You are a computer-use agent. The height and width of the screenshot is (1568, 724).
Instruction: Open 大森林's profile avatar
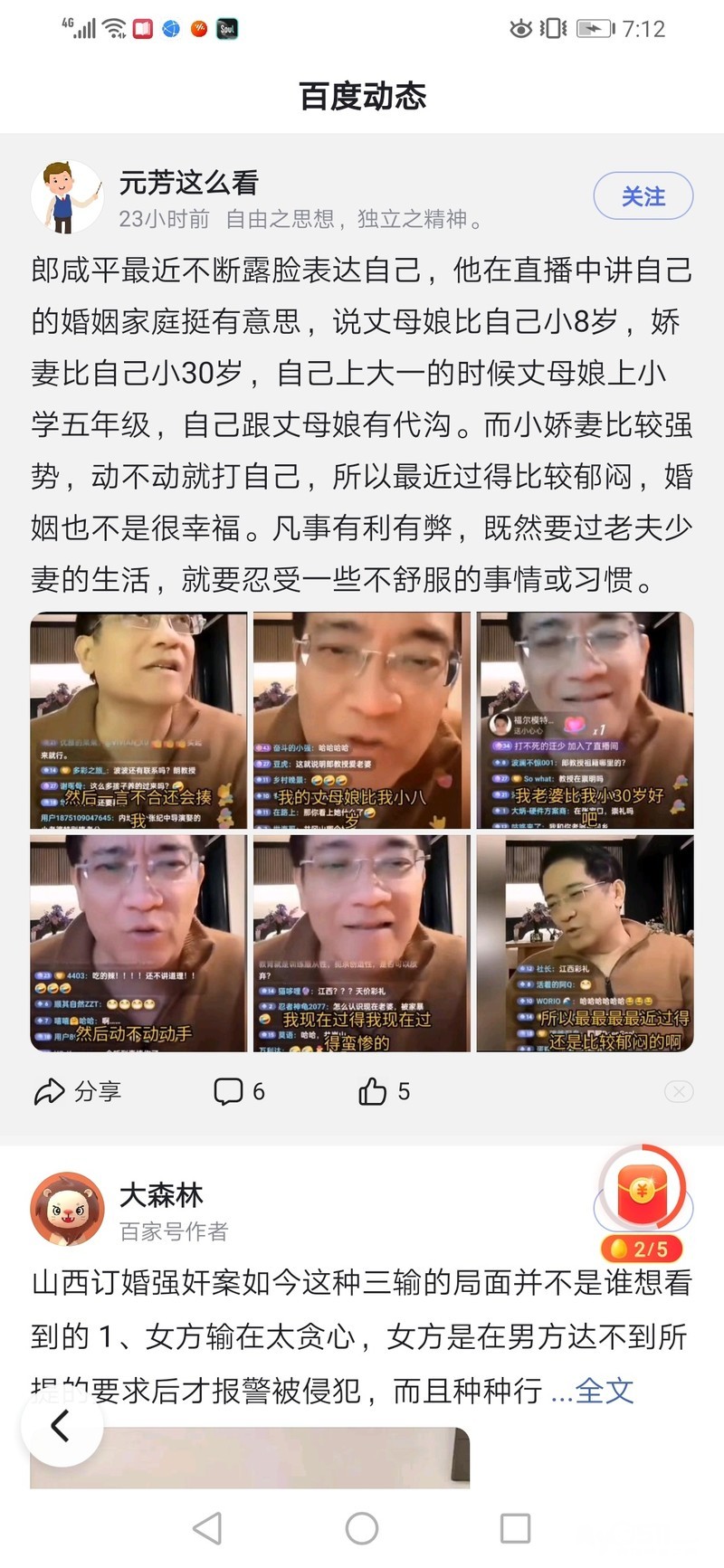[66, 1210]
